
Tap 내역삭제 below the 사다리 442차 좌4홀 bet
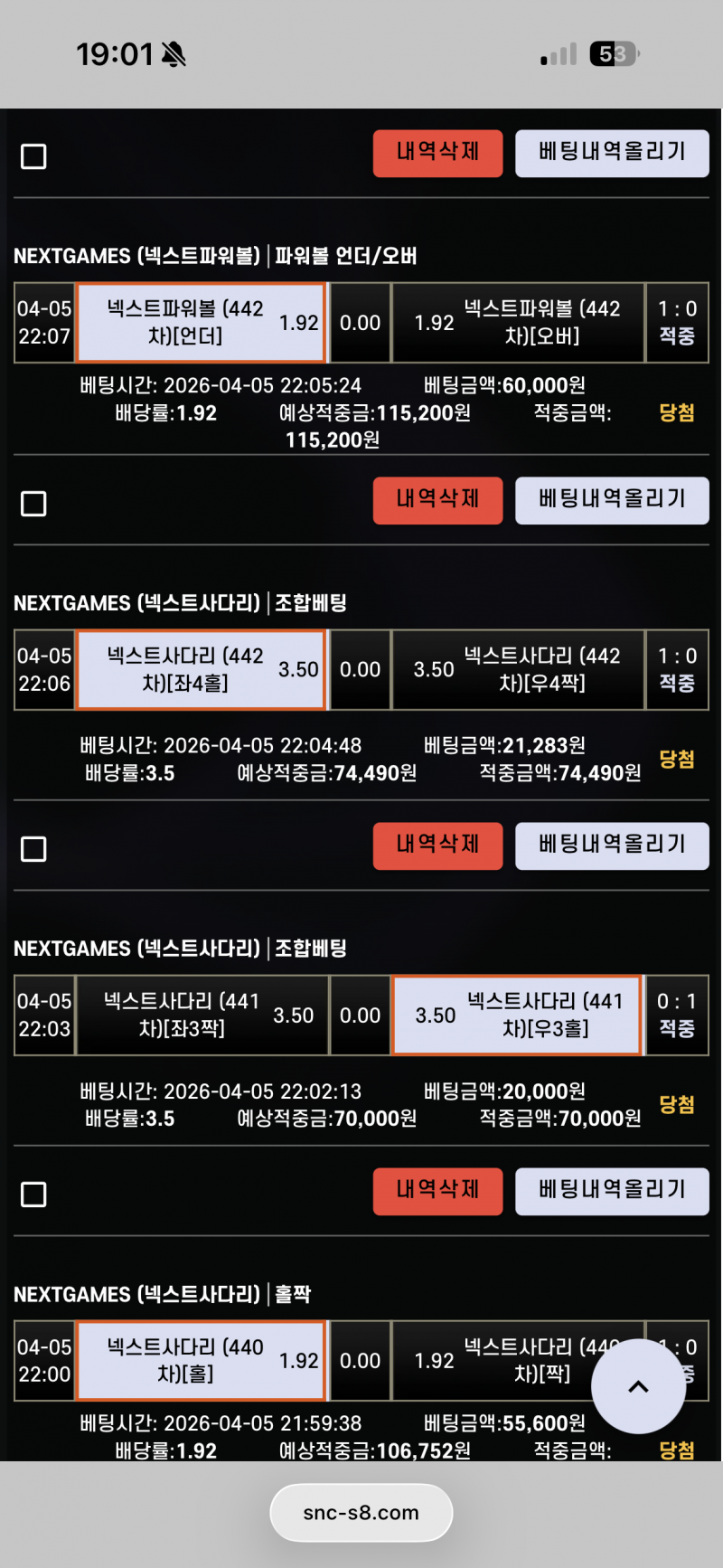pos(437,845)
